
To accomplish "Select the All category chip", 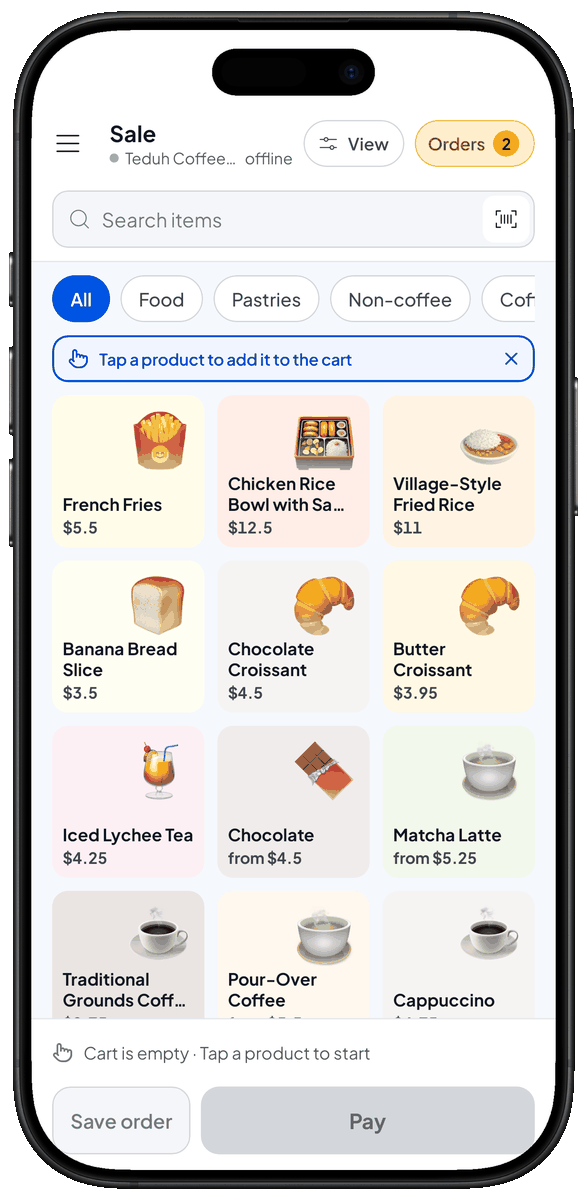I will point(81,299).
